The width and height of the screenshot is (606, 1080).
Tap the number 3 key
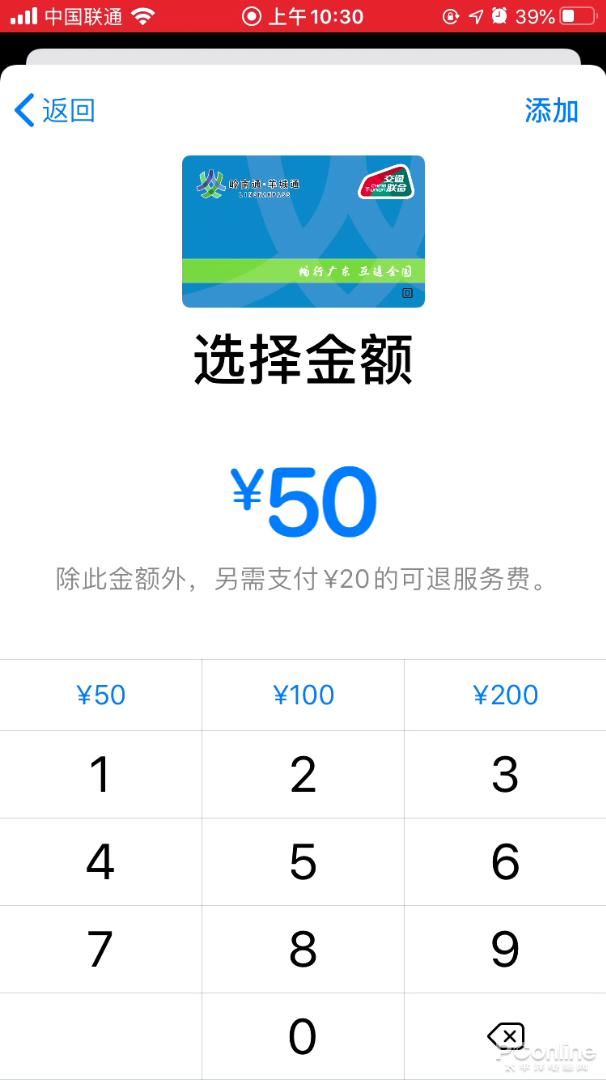pos(505,775)
